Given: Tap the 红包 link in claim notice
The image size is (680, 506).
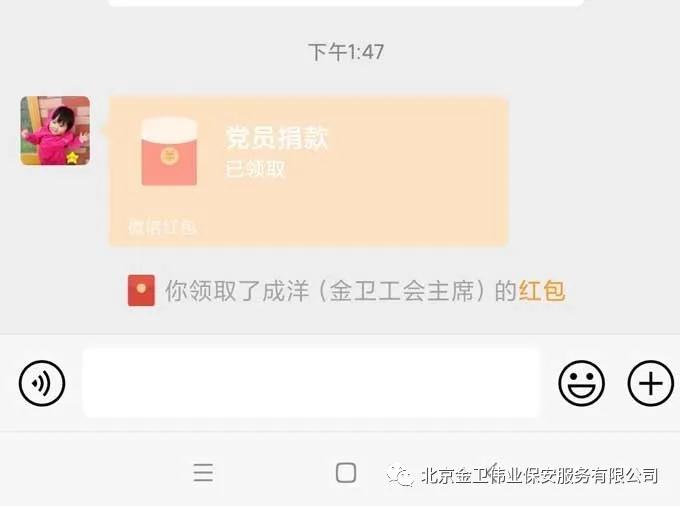Looking at the screenshot, I should click(541, 291).
